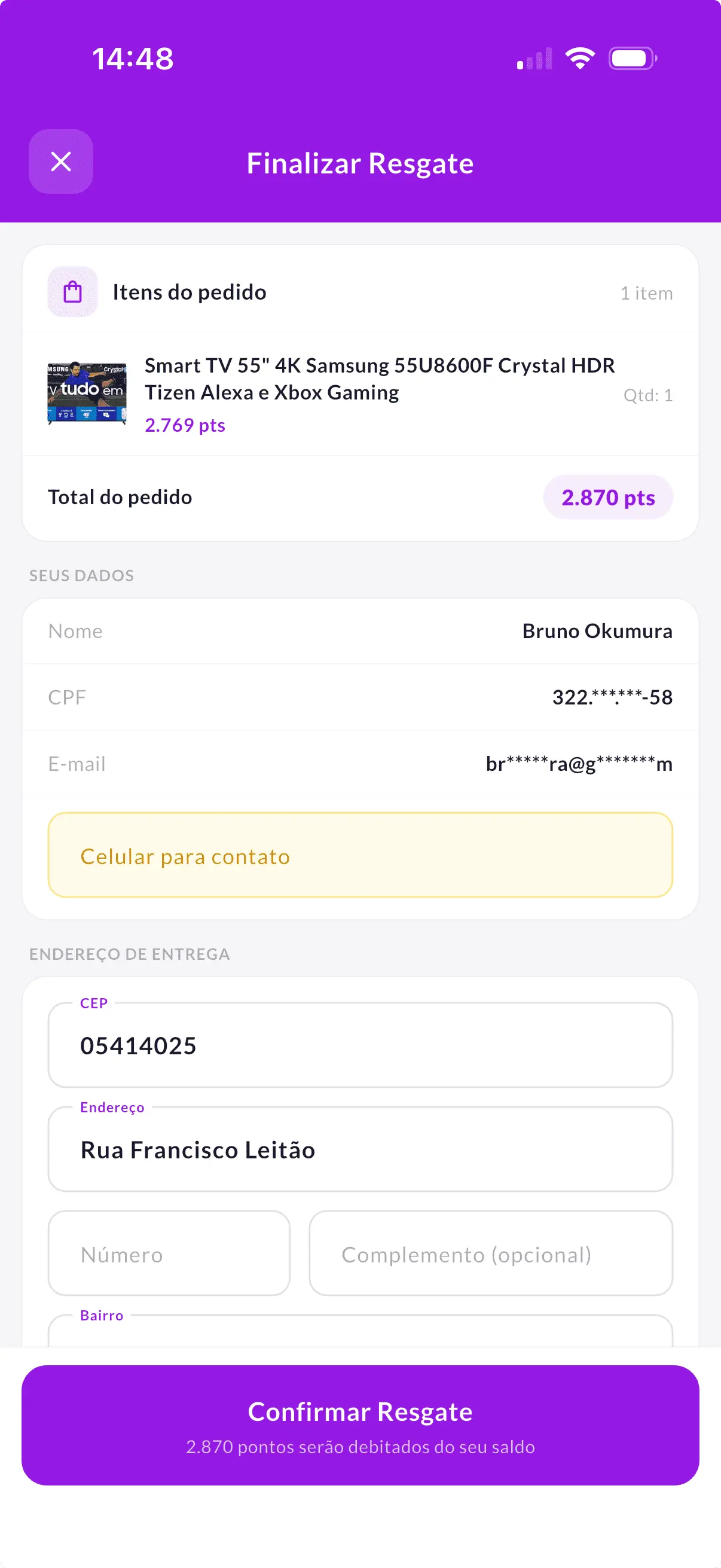721x1568 pixels.
Task: Click the shopping bag icon
Action: 72,292
